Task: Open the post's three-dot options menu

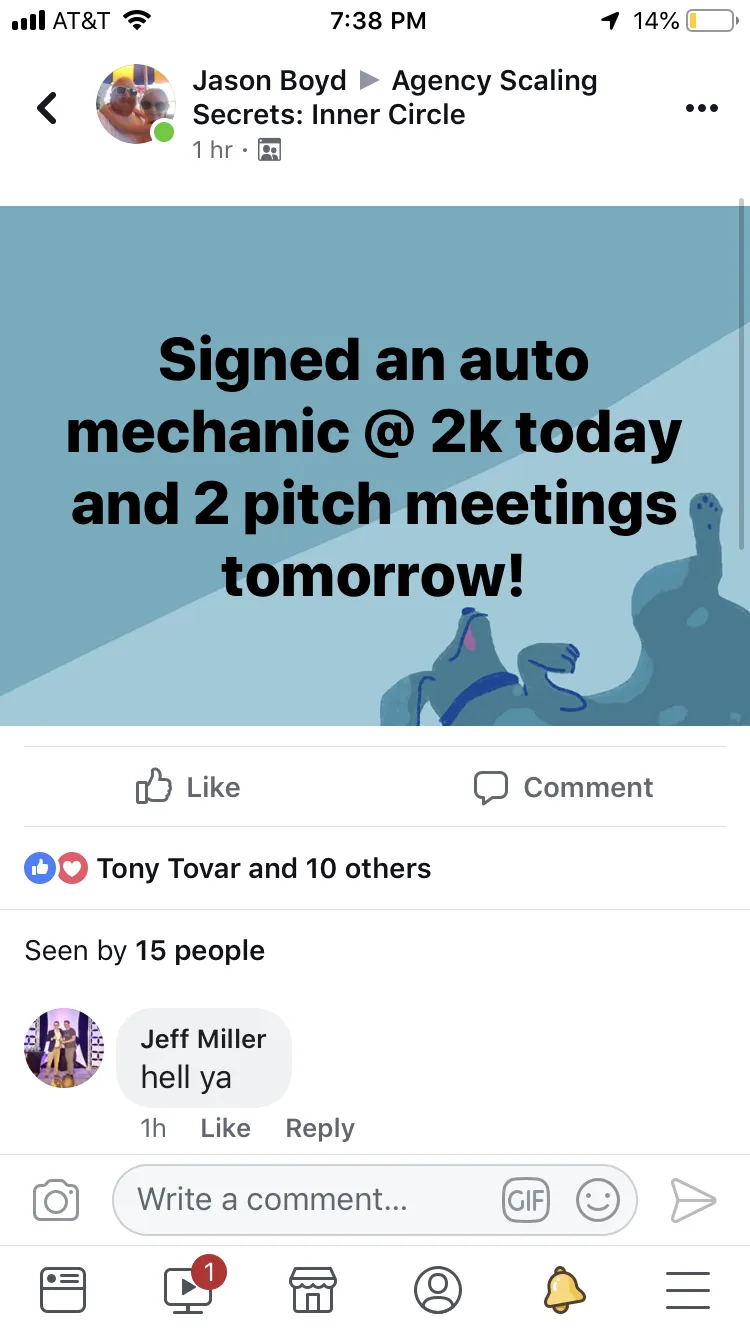Action: click(x=701, y=108)
